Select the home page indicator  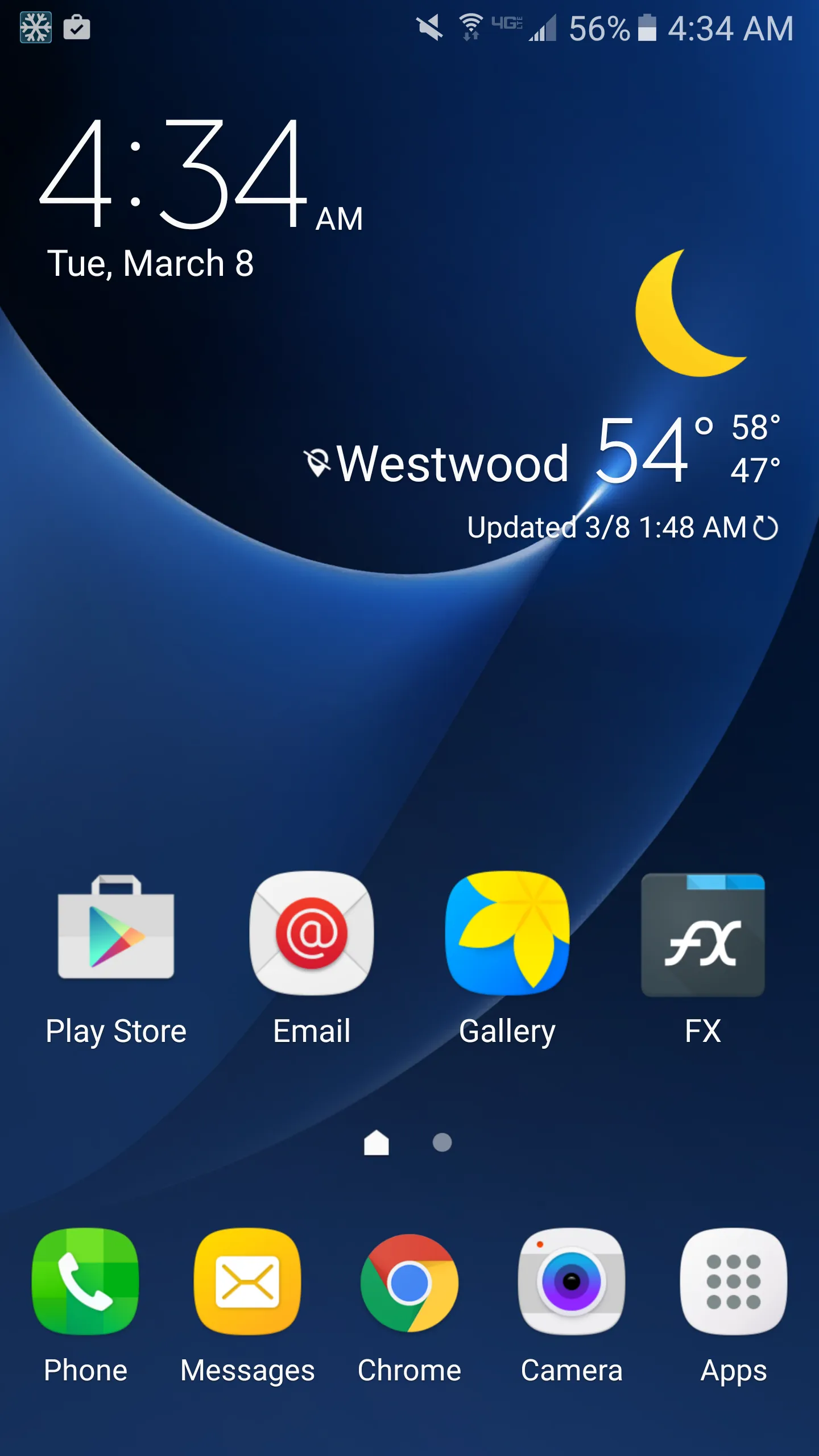tap(377, 1142)
